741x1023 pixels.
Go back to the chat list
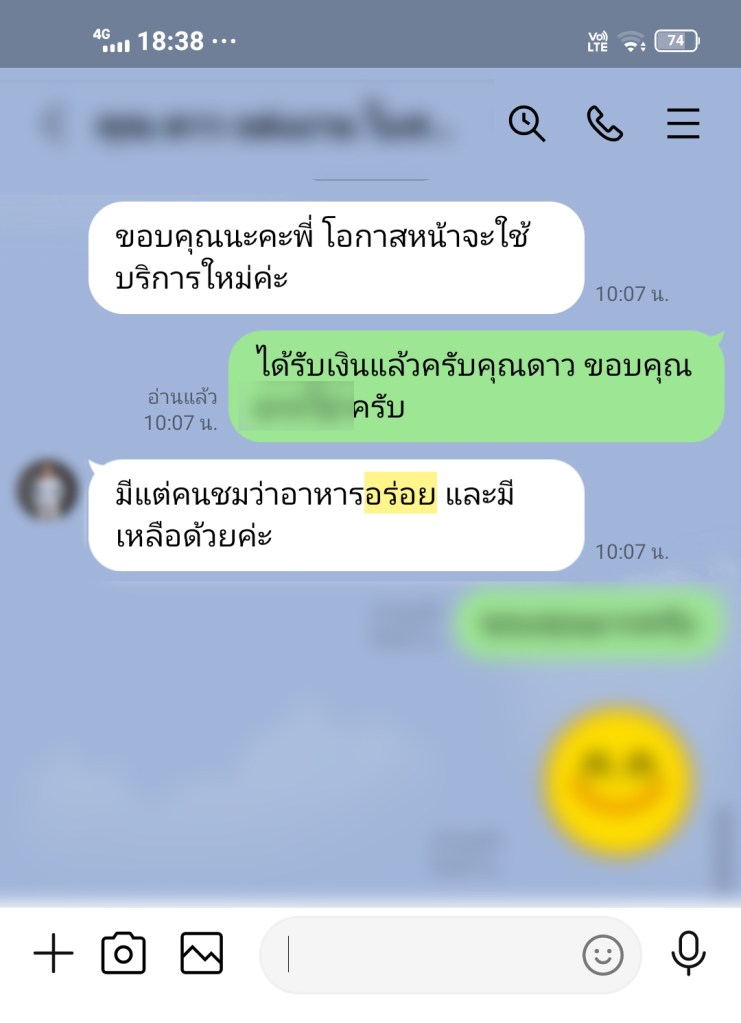click(52, 124)
